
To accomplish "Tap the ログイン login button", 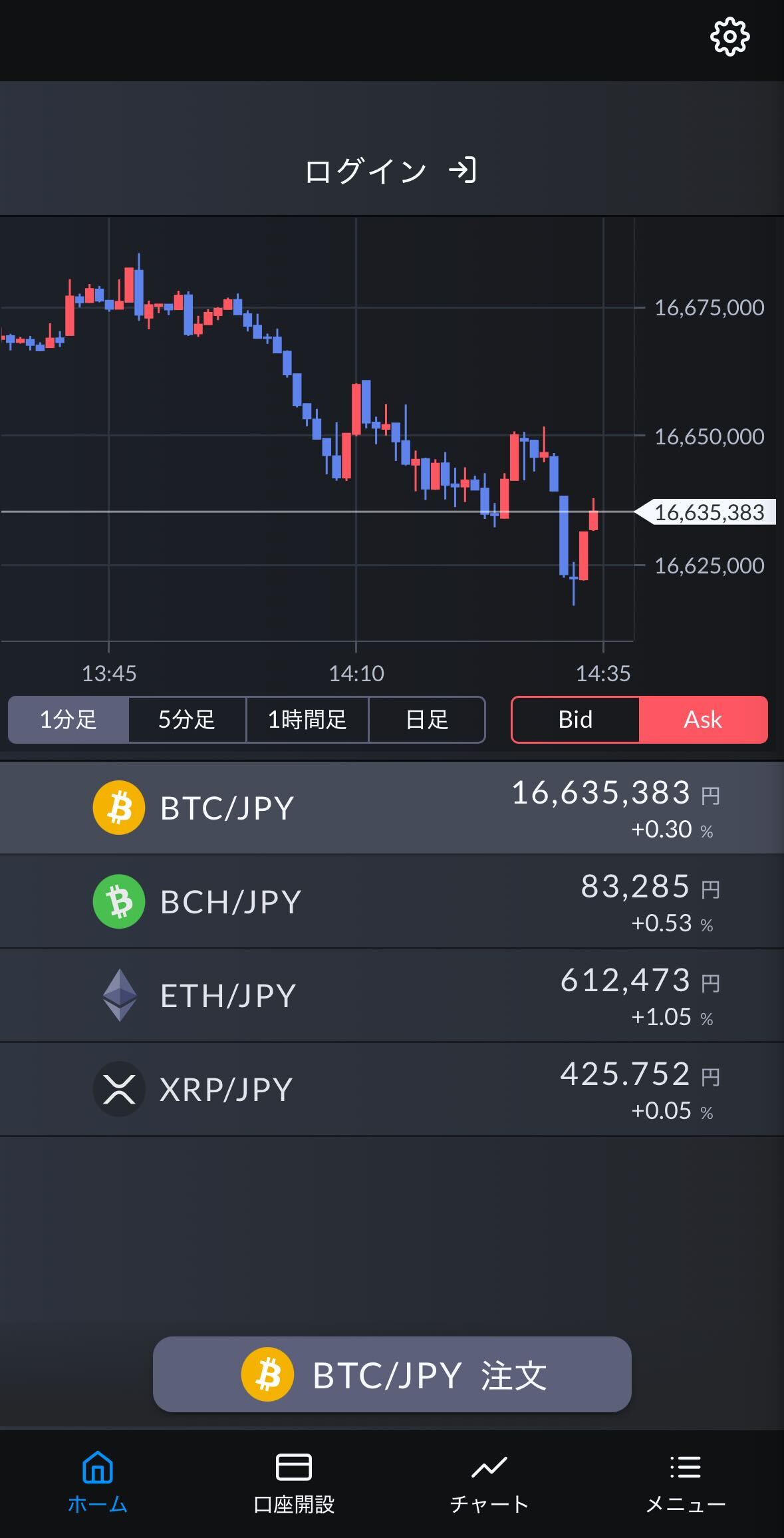I will click(x=391, y=171).
